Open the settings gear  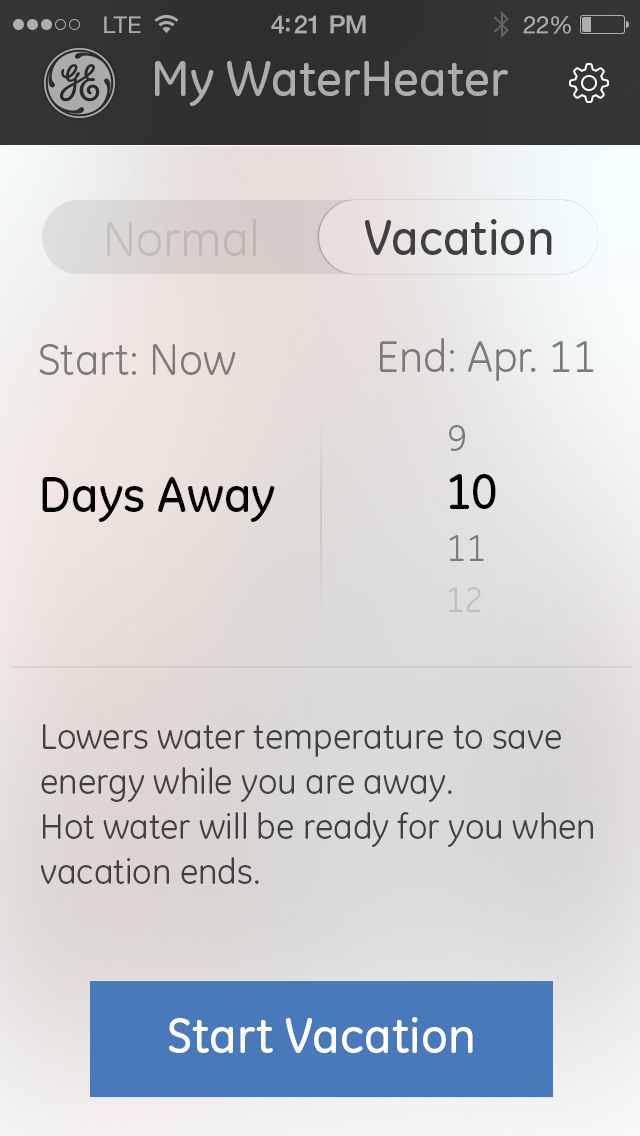click(589, 83)
